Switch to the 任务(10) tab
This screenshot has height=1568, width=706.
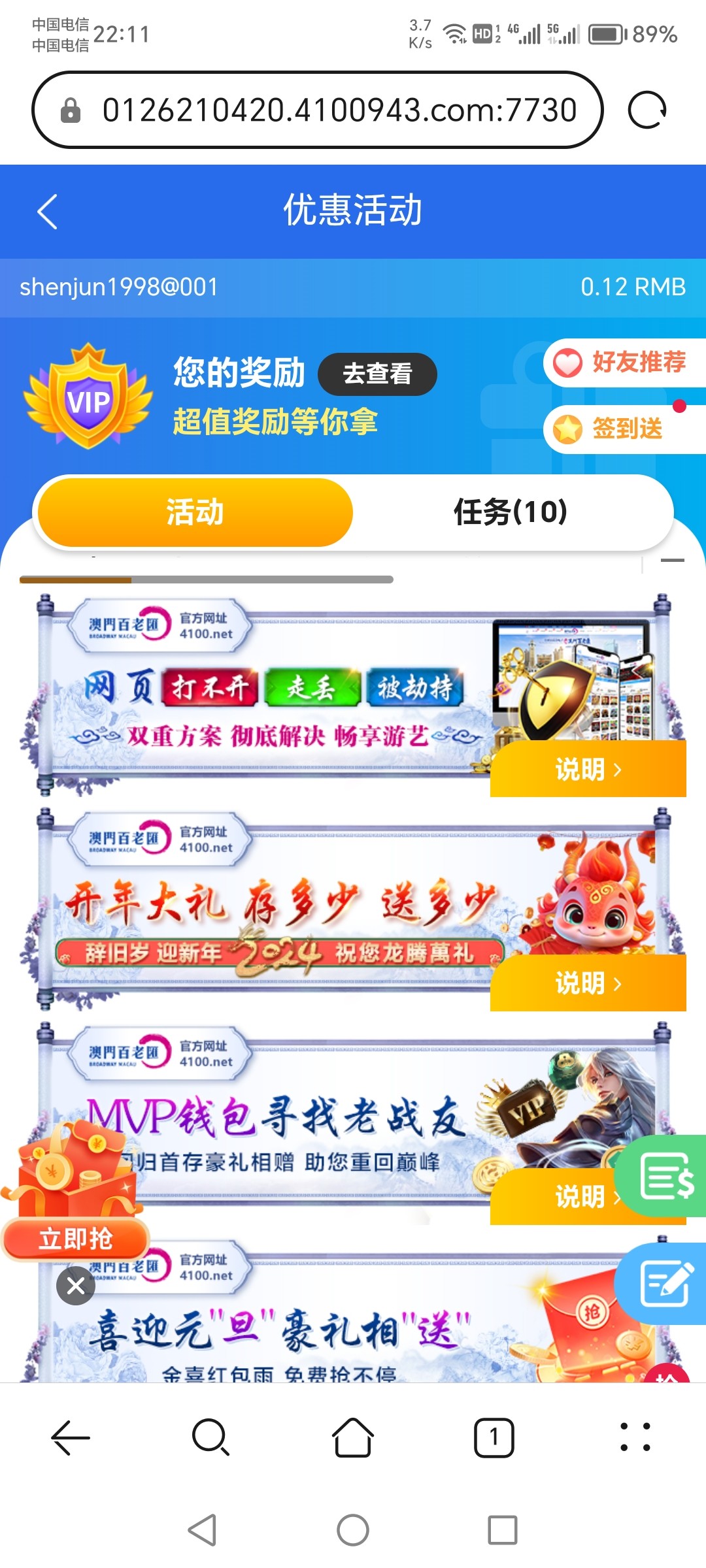coord(511,513)
